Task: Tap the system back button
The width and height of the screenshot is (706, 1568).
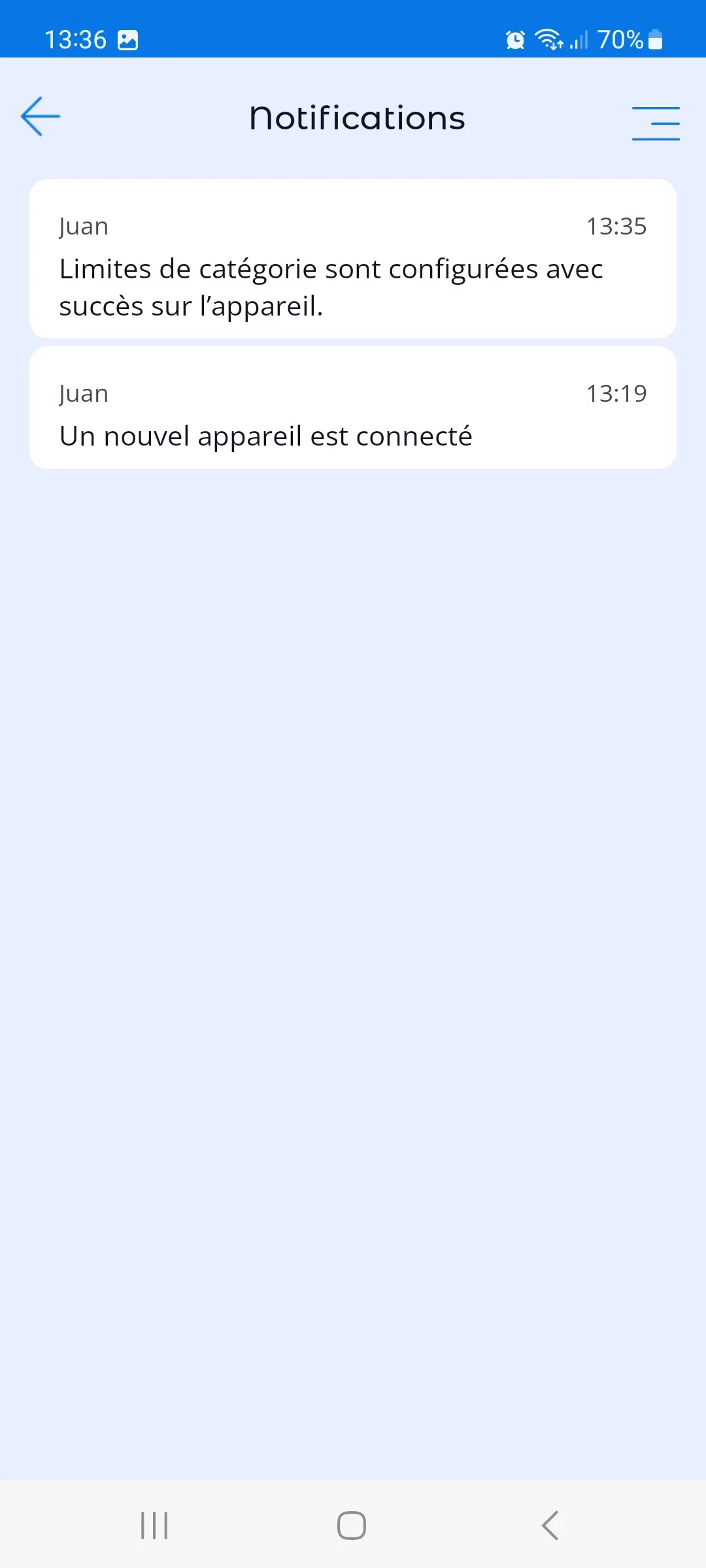Action: click(550, 1526)
